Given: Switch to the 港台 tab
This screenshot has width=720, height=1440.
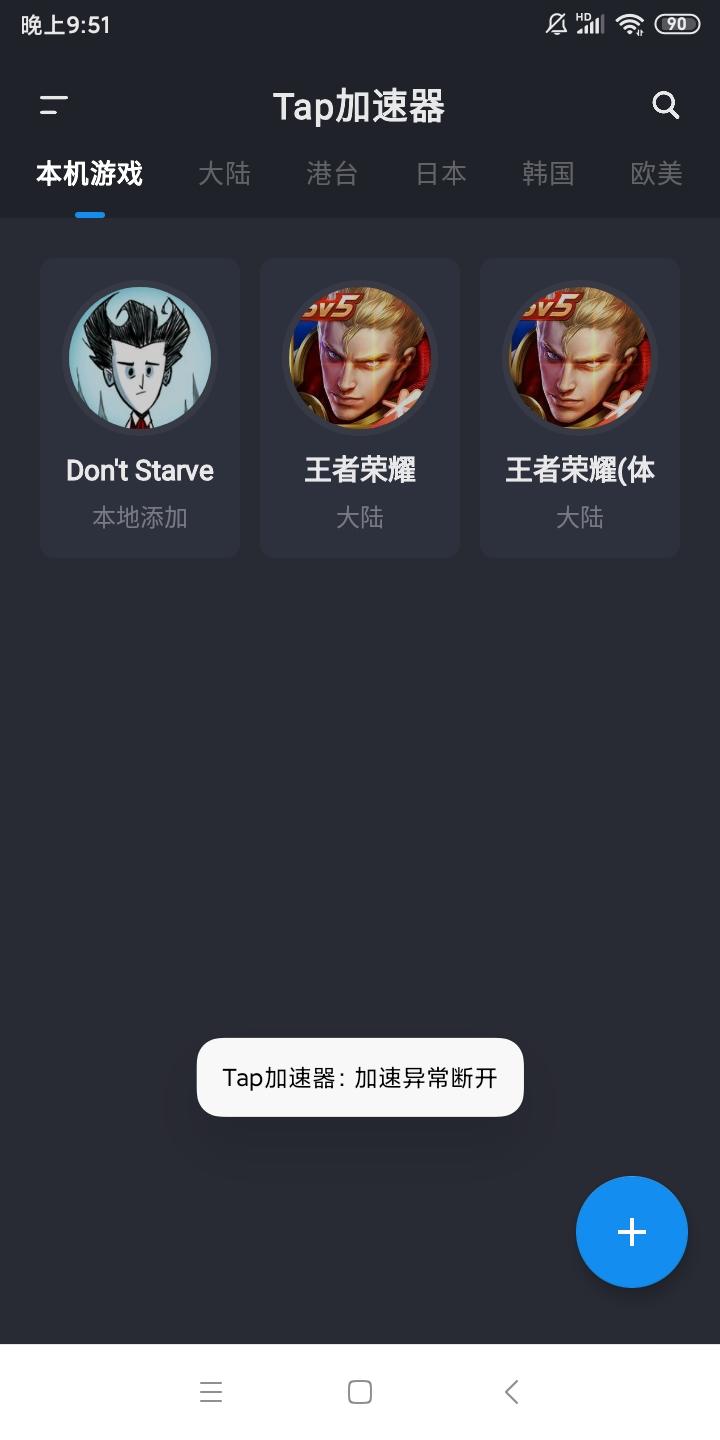Looking at the screenshot, I should 332,173.
